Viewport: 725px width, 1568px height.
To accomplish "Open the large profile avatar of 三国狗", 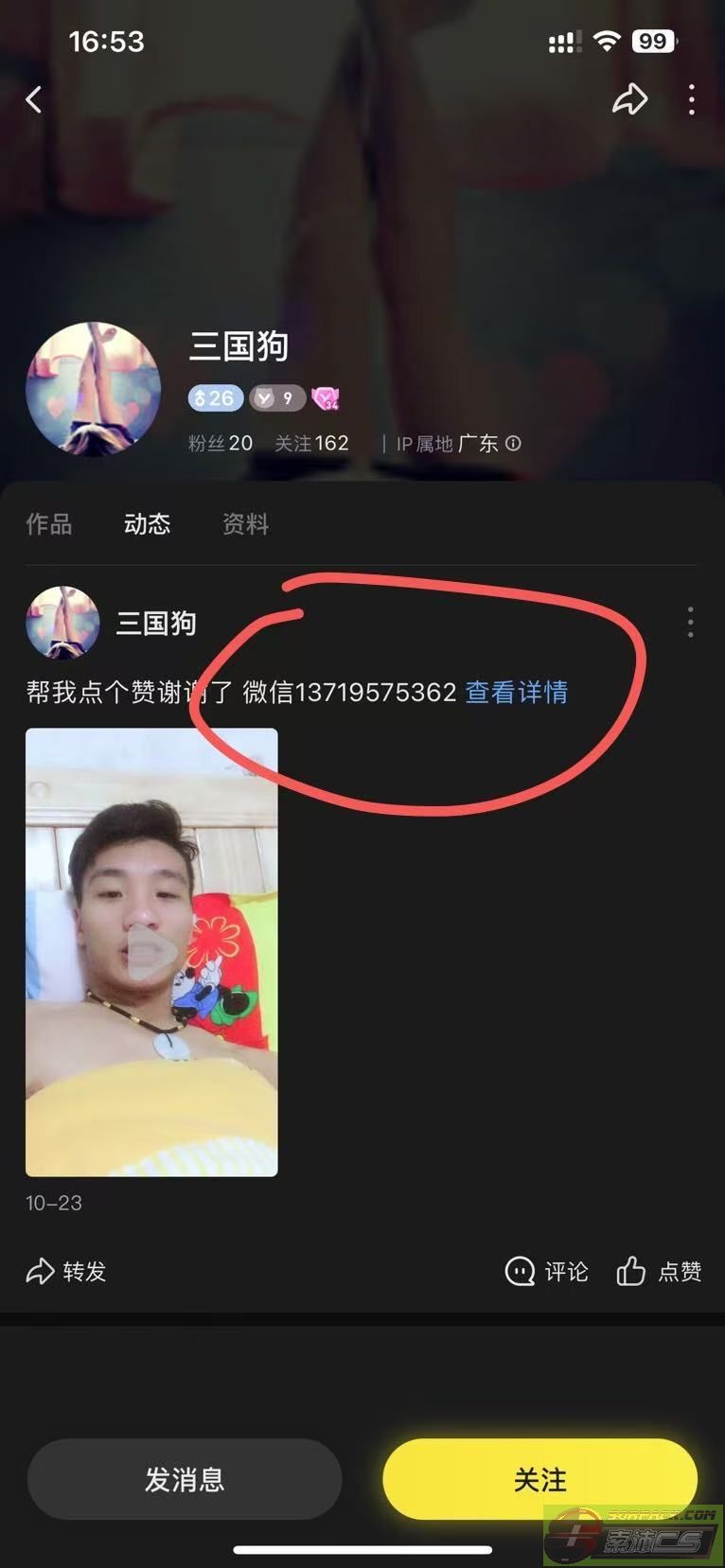I will [x=93, y=389].
